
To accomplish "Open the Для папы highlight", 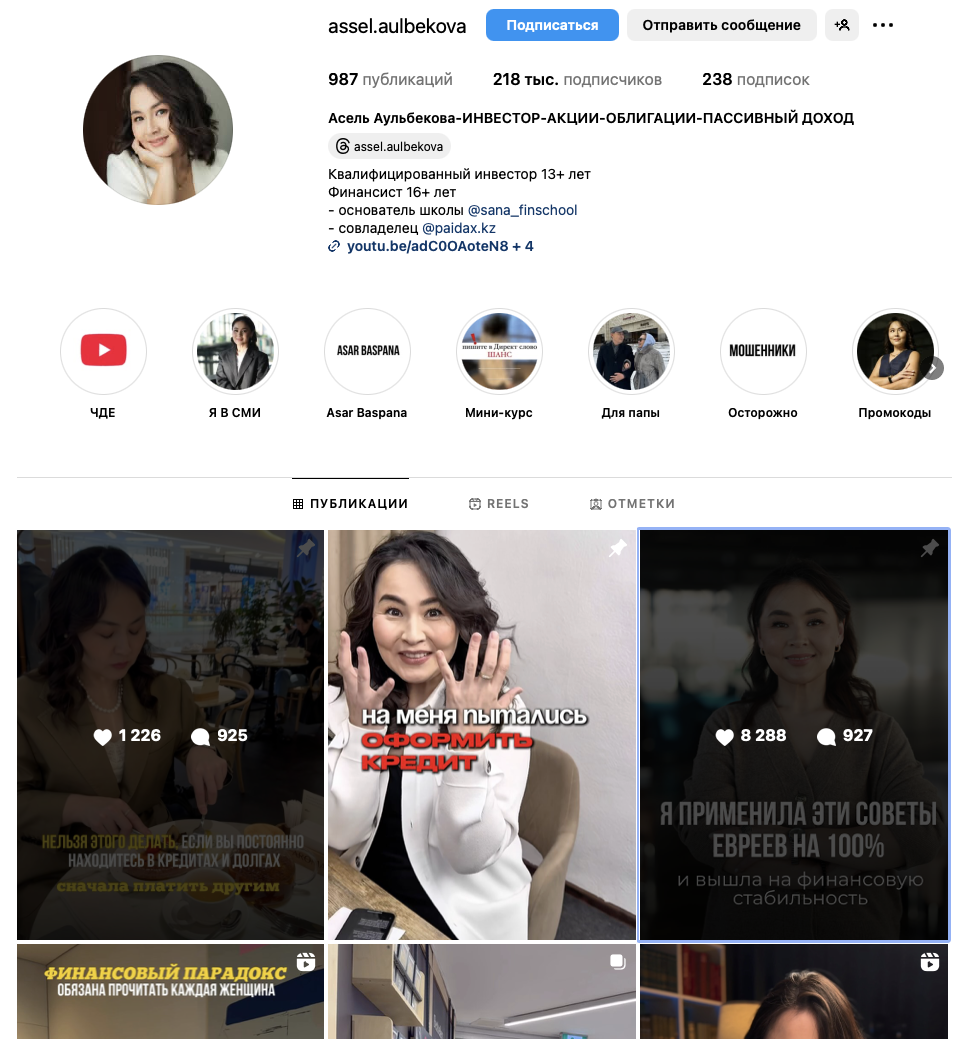I will coord(631,351).
